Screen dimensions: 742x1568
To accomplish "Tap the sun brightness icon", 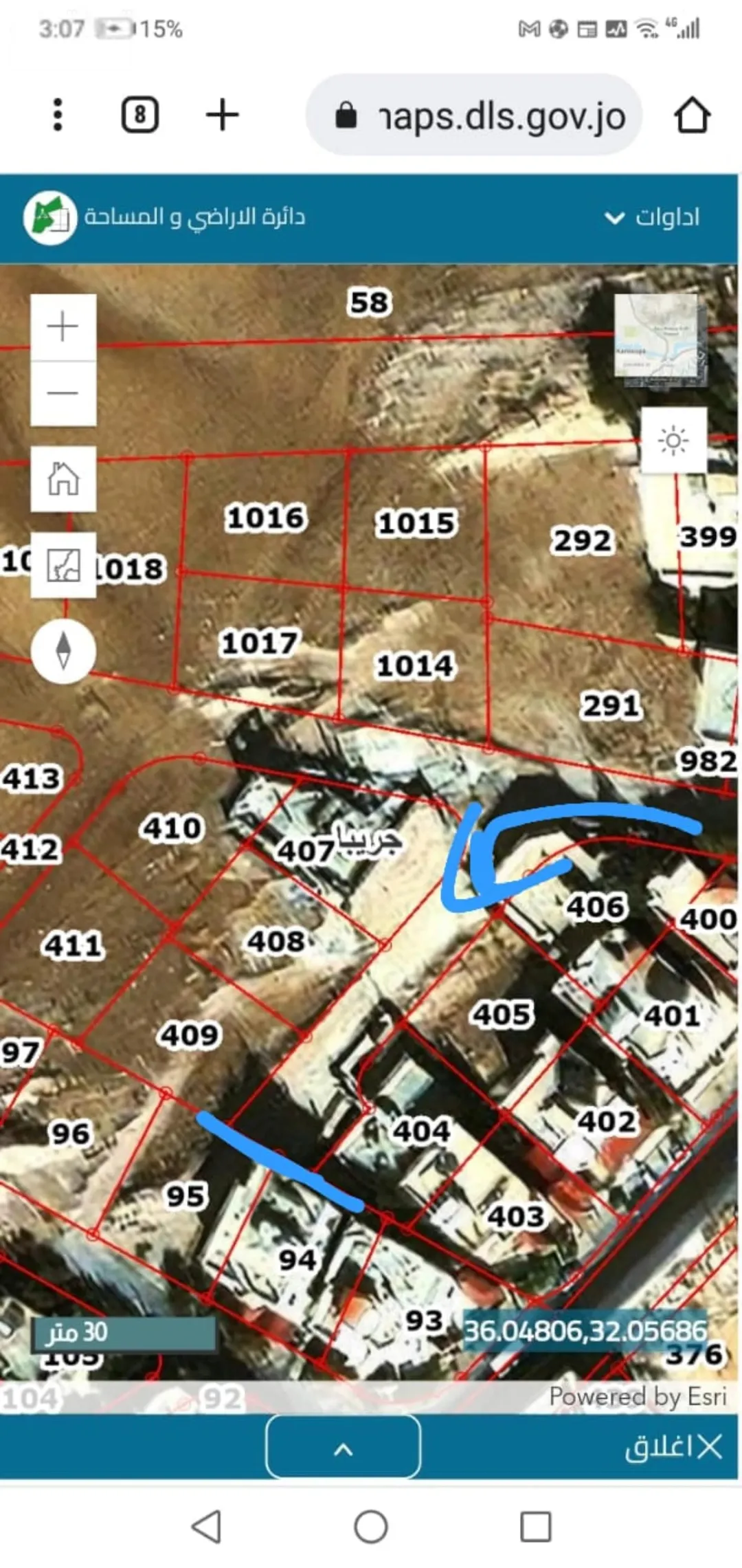I will point(673,440).
